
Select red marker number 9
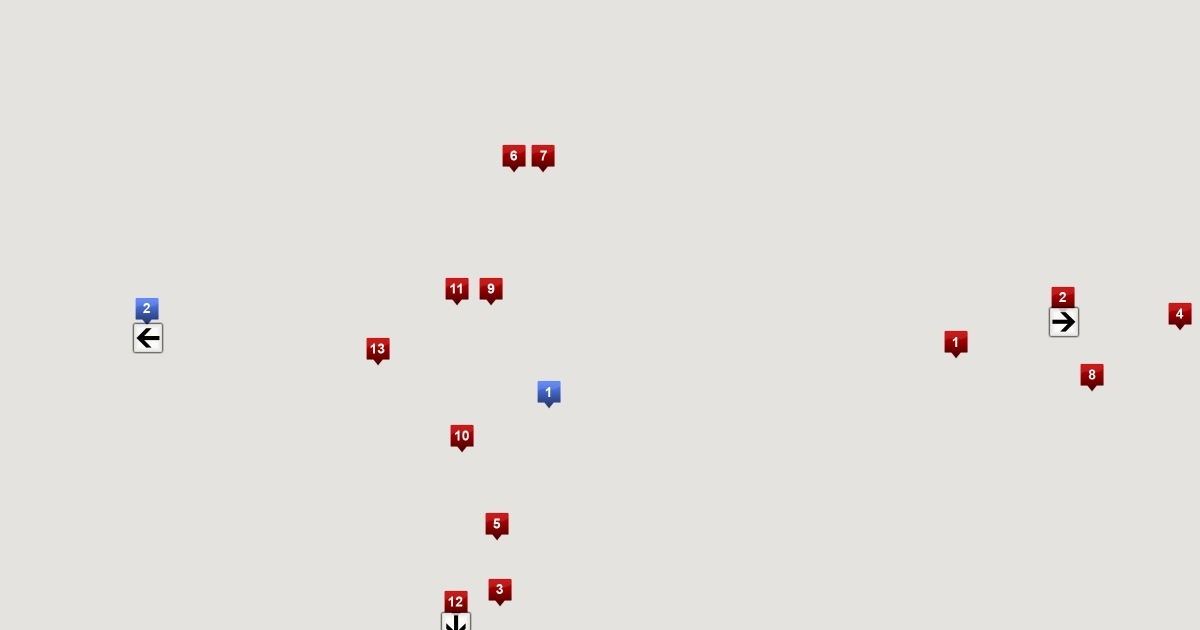(x=490, y=290)
